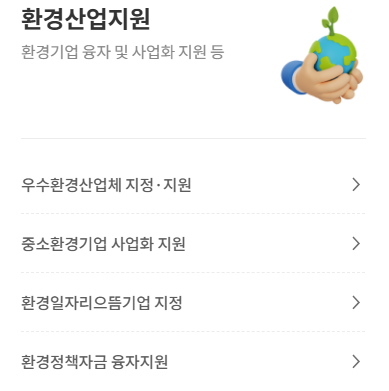
Task: Select 환경일자리으뜸기업 지정 item
Action: 193,303
